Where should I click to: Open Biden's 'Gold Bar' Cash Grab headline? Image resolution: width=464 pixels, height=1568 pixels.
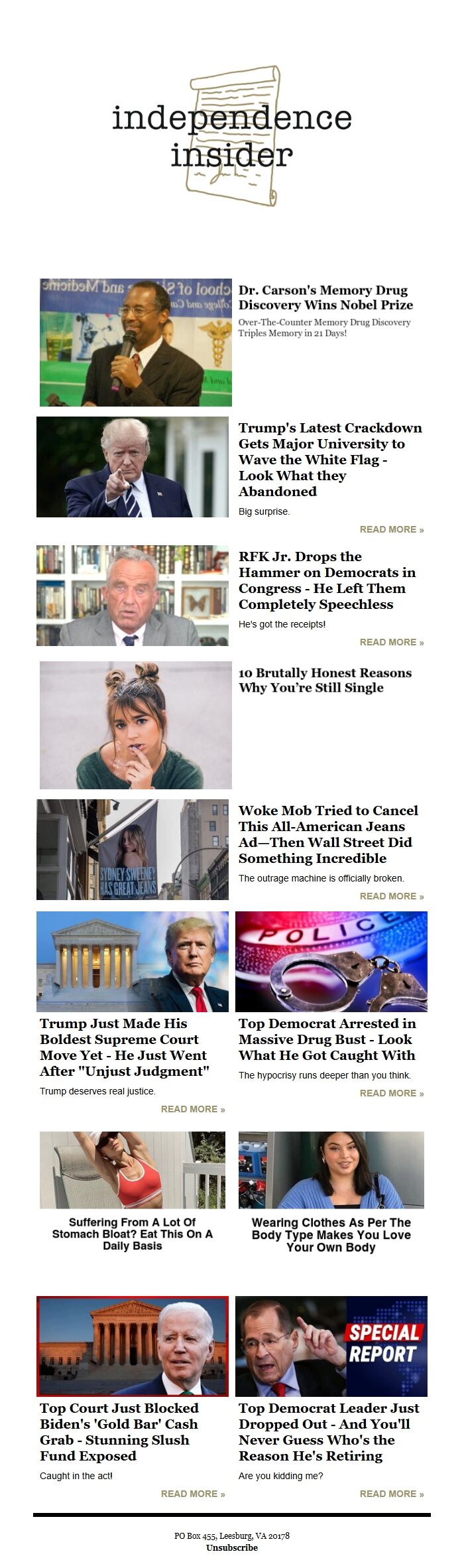click(119, 1431)
